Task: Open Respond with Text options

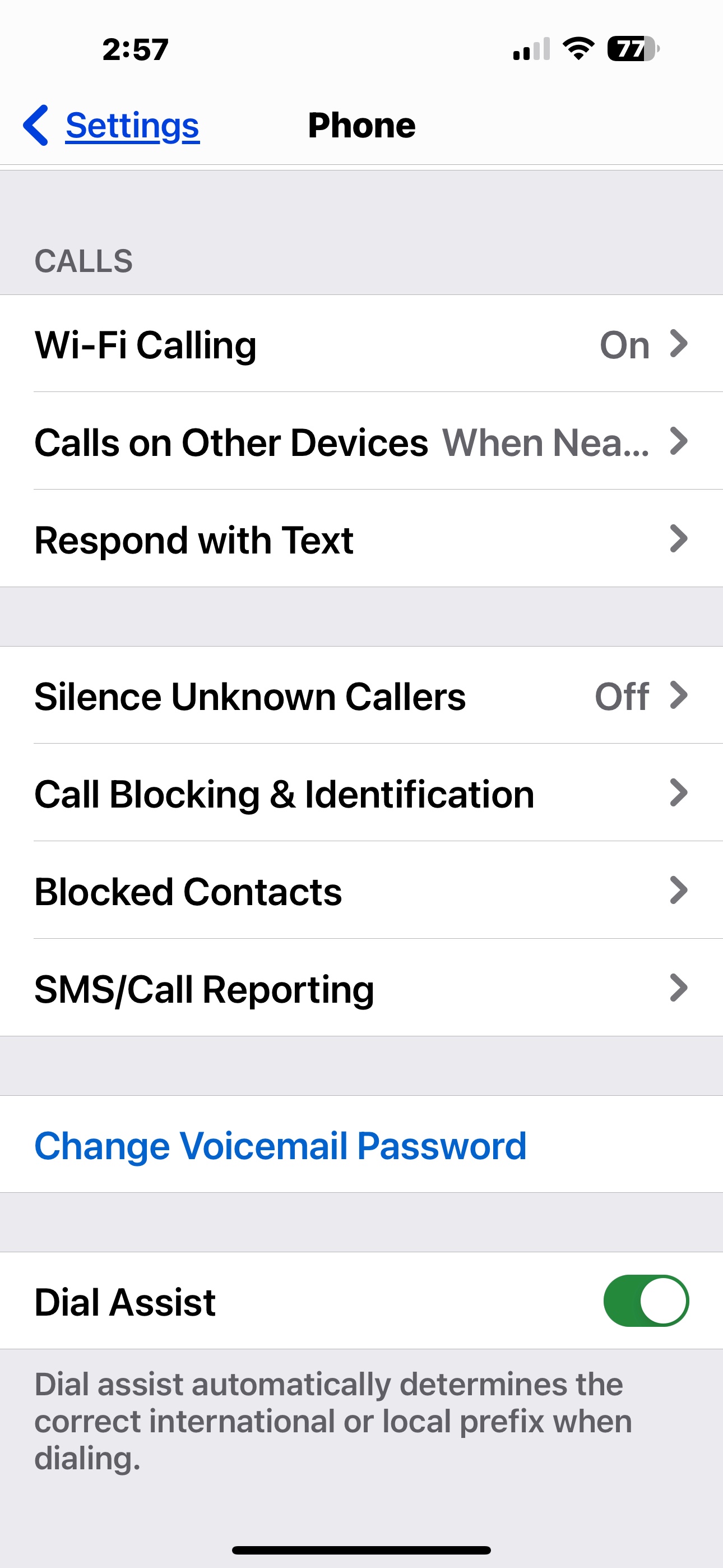Action: [x=361, y=539]
